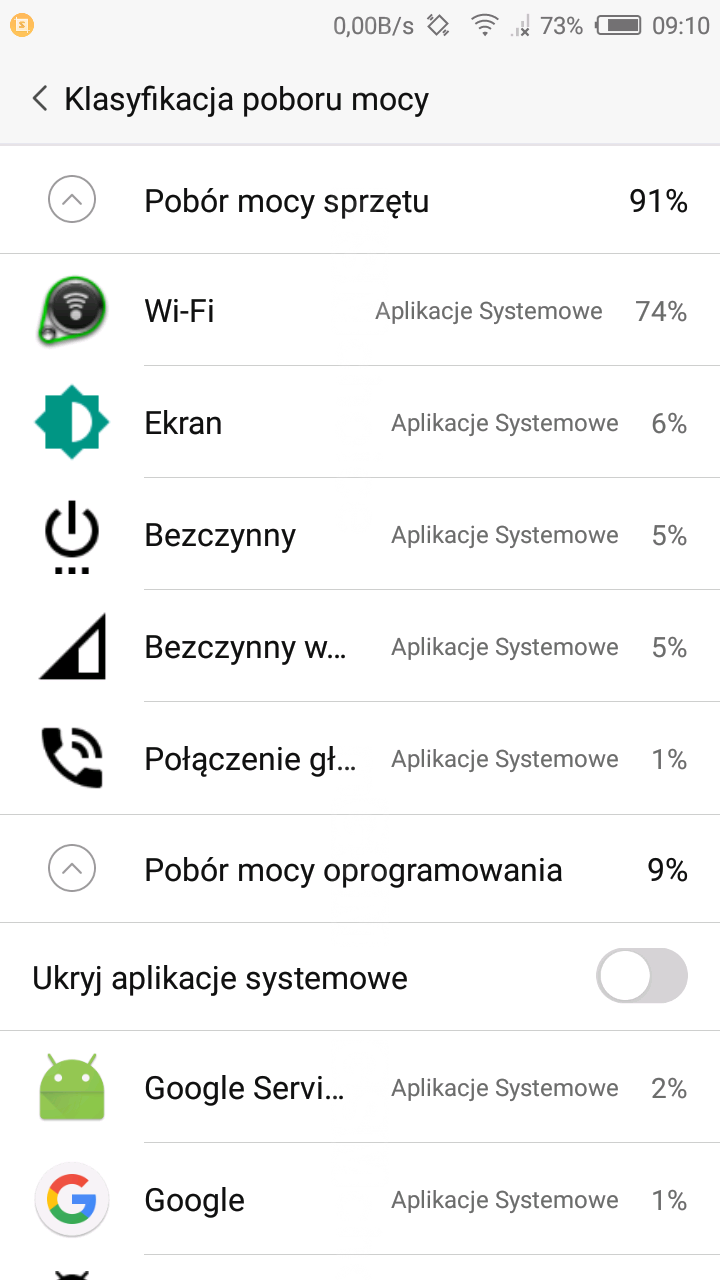Image resolution: width=720 pixels, height=1280 pixels.
Task: Open the Bezczynny w... signal row
Action: [x=360, y=647]
